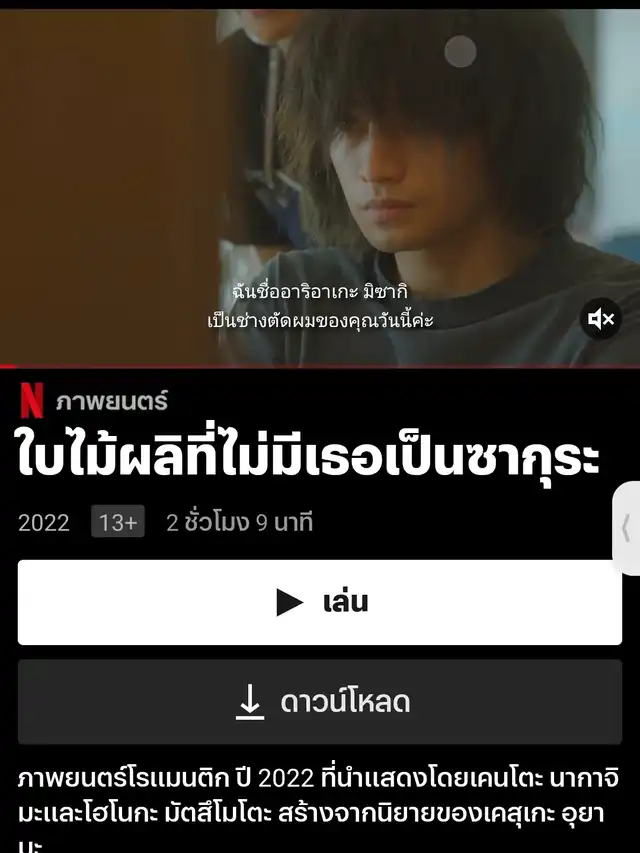Download the movie with ดาวน์โหลด button
This screenshot has height=853, width=640.
coord(320,702)
